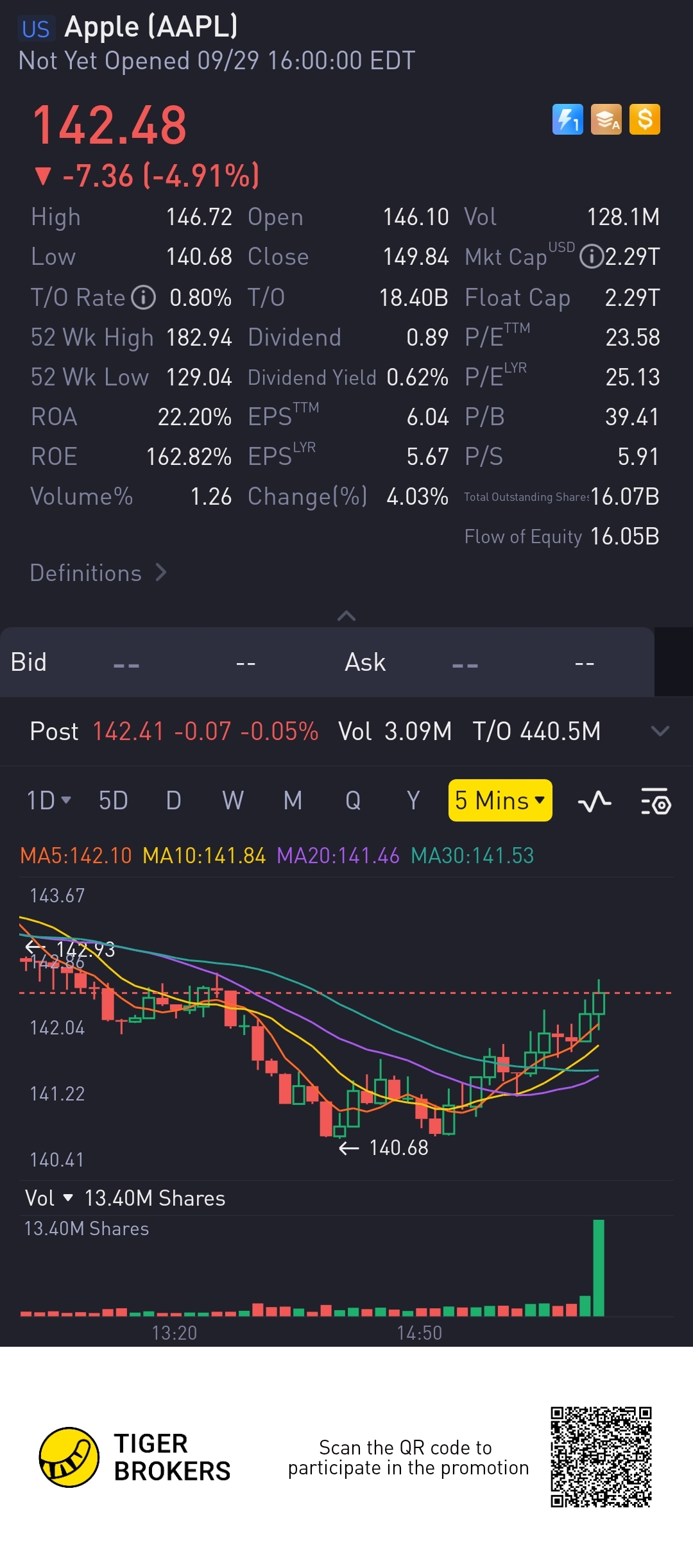Screen dimensions: 693x1568
Task: Open the chart indicators icon
Action: (x=594, y=802)
